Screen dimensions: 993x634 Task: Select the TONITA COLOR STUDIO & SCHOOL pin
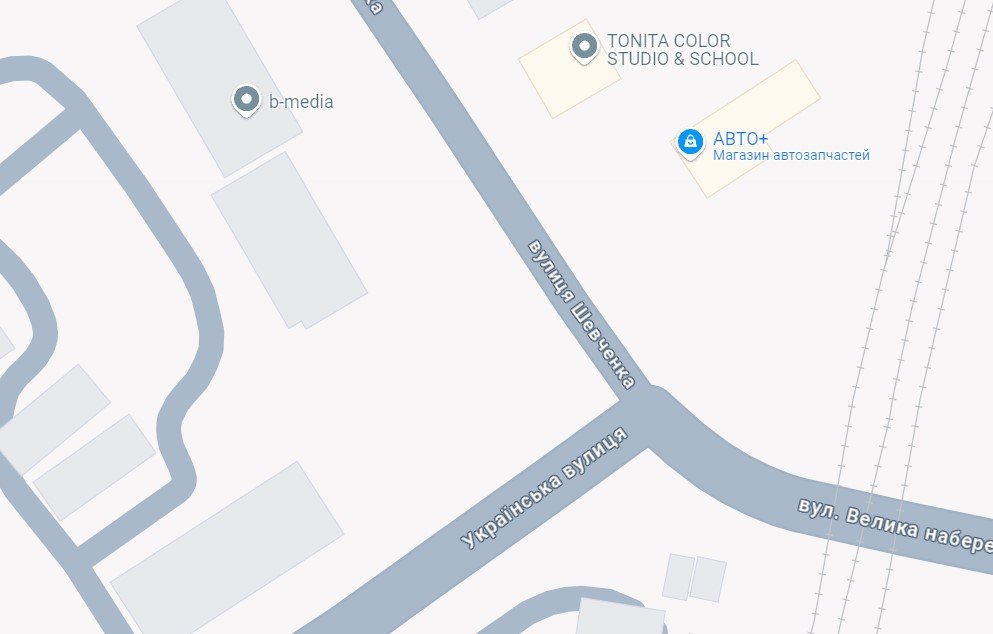[x=584, y=46]
